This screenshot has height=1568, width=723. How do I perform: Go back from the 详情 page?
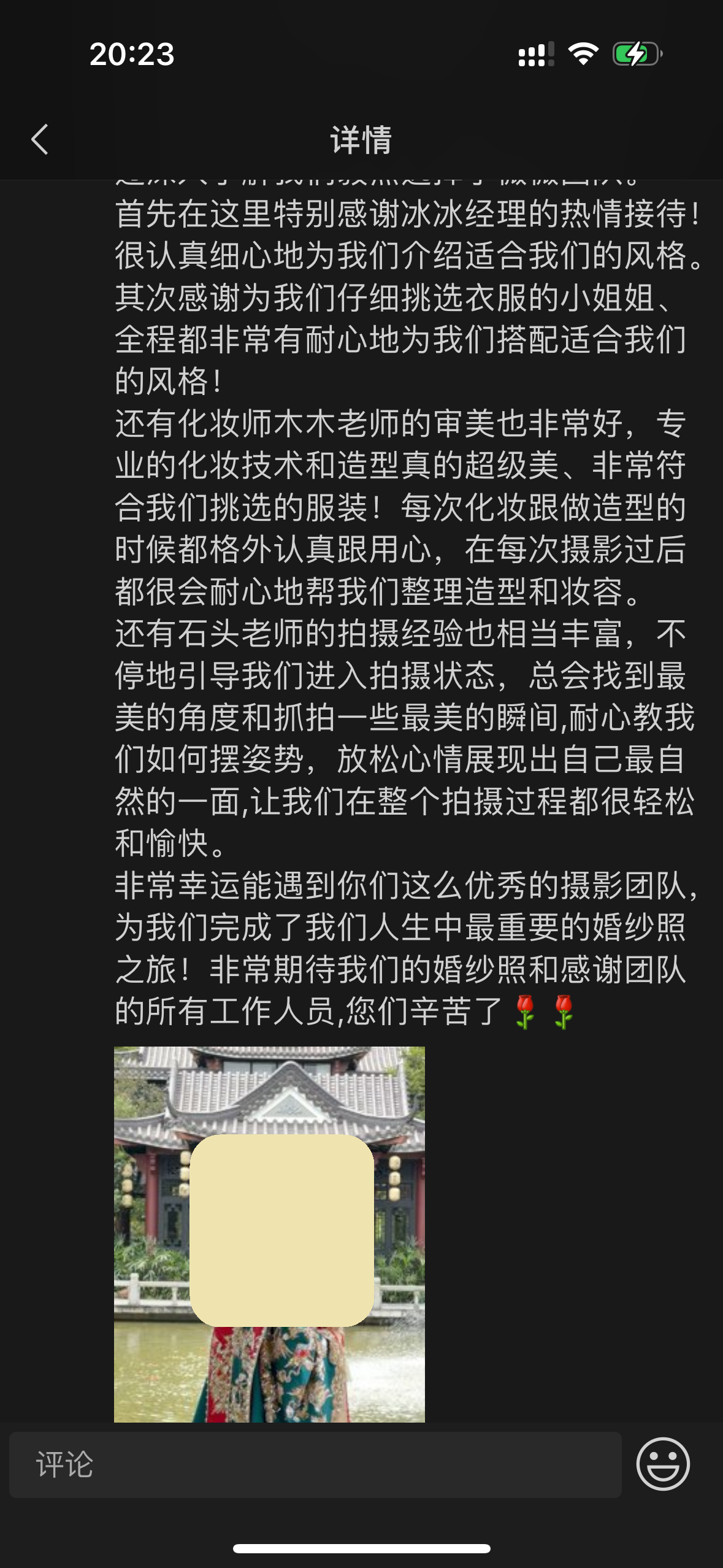[x=40, y=139]
